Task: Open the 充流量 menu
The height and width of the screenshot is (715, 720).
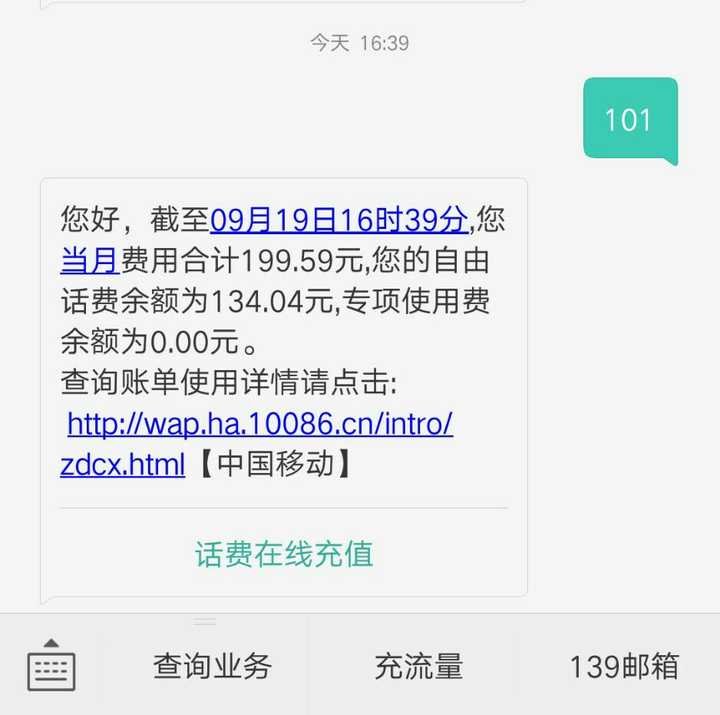Action: coord(419,666)
